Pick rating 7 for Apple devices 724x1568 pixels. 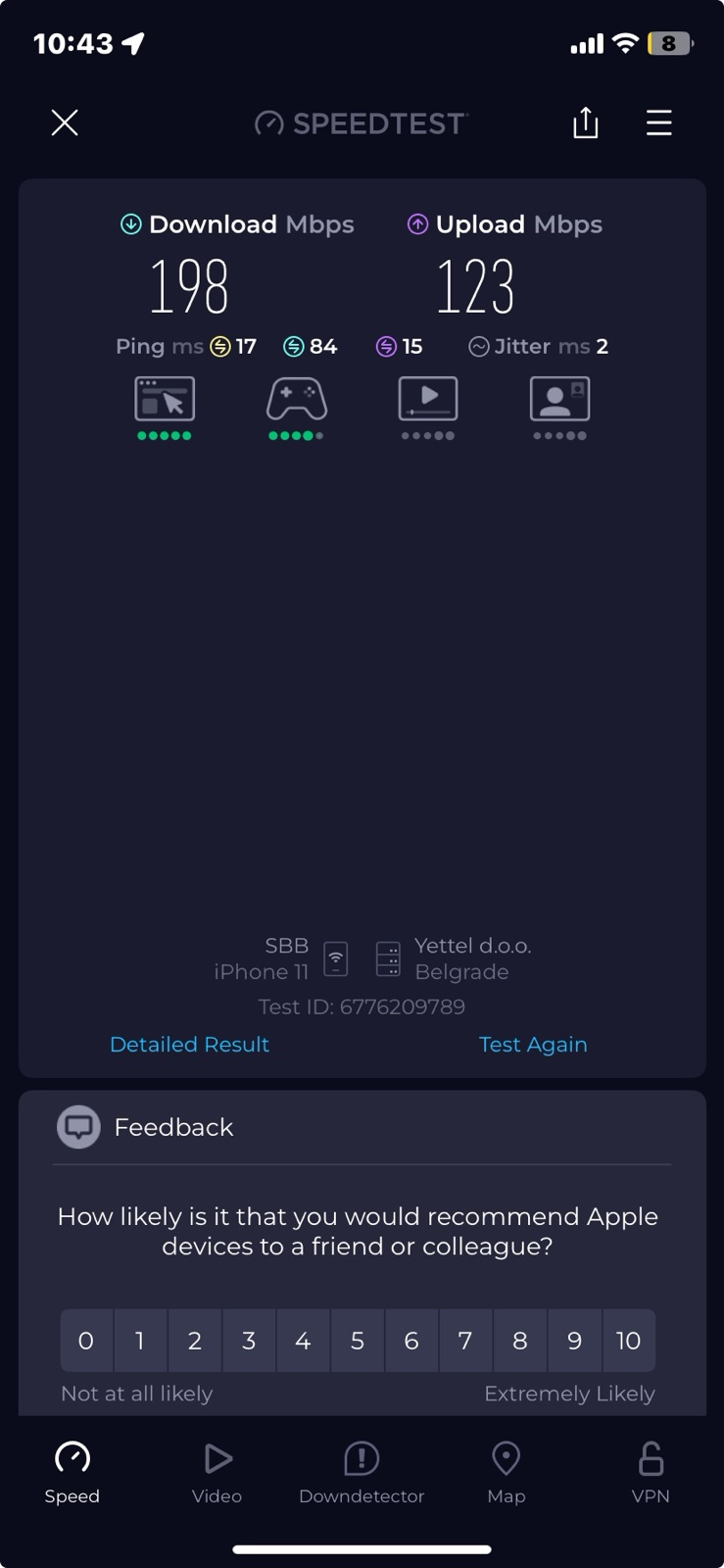465,1340
